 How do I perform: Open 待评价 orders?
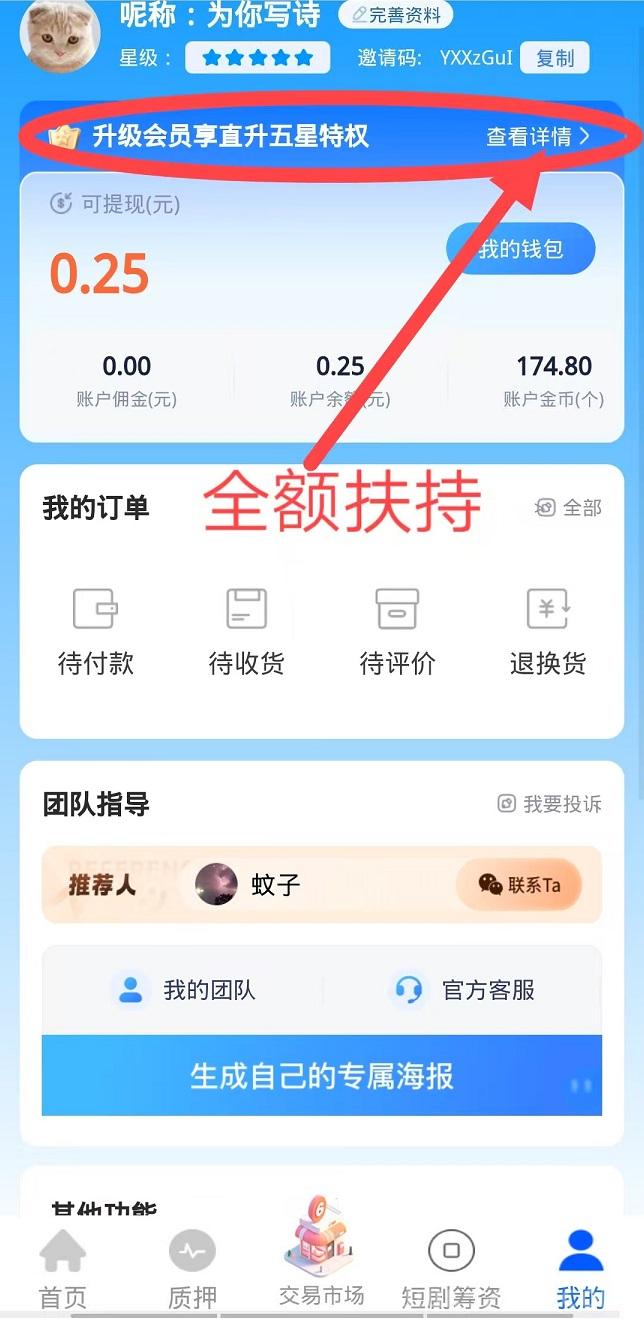(397, 632)
